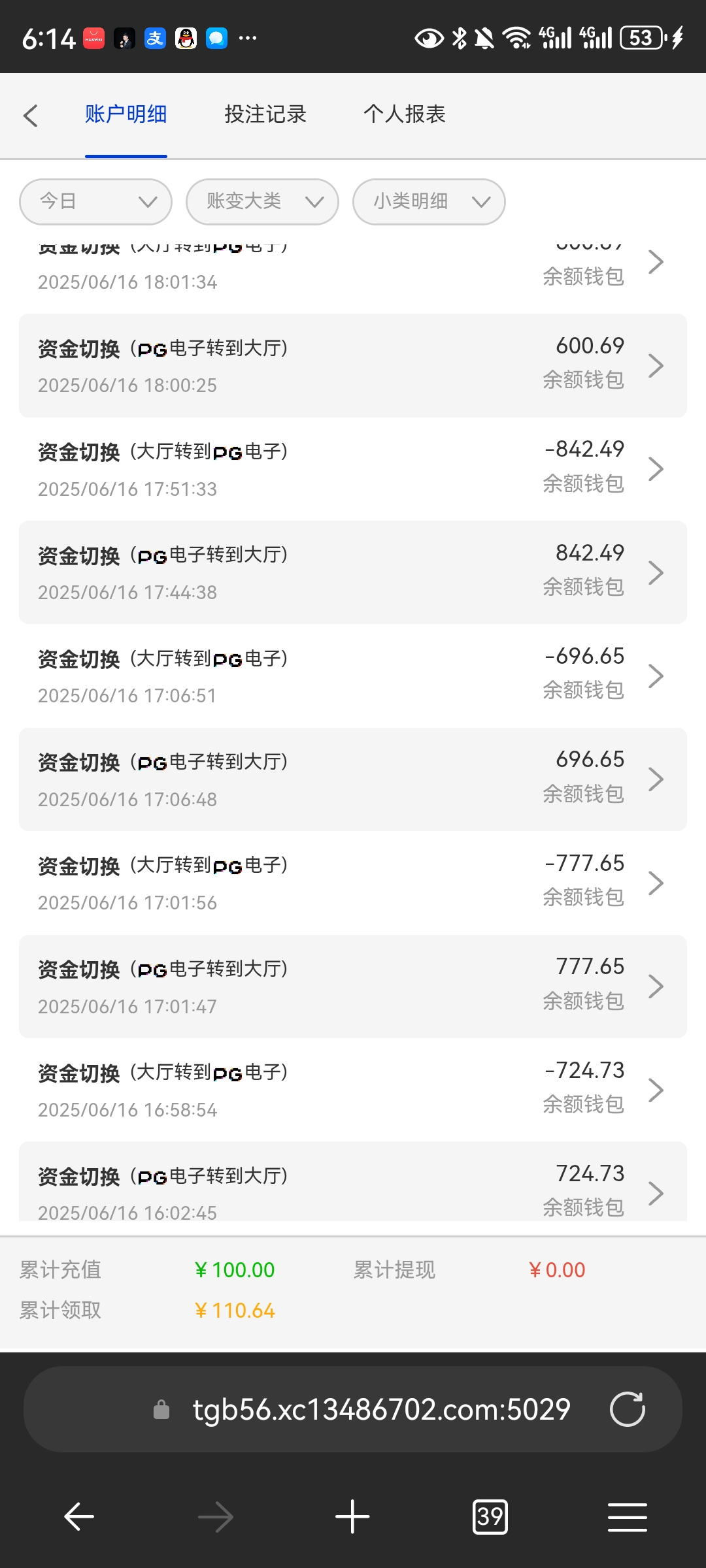Viewport: 706px width, 1568px height.
Task: Open the -777.65 record at 17:01:56
Action: pyautogui.click(x=353, y=883)
